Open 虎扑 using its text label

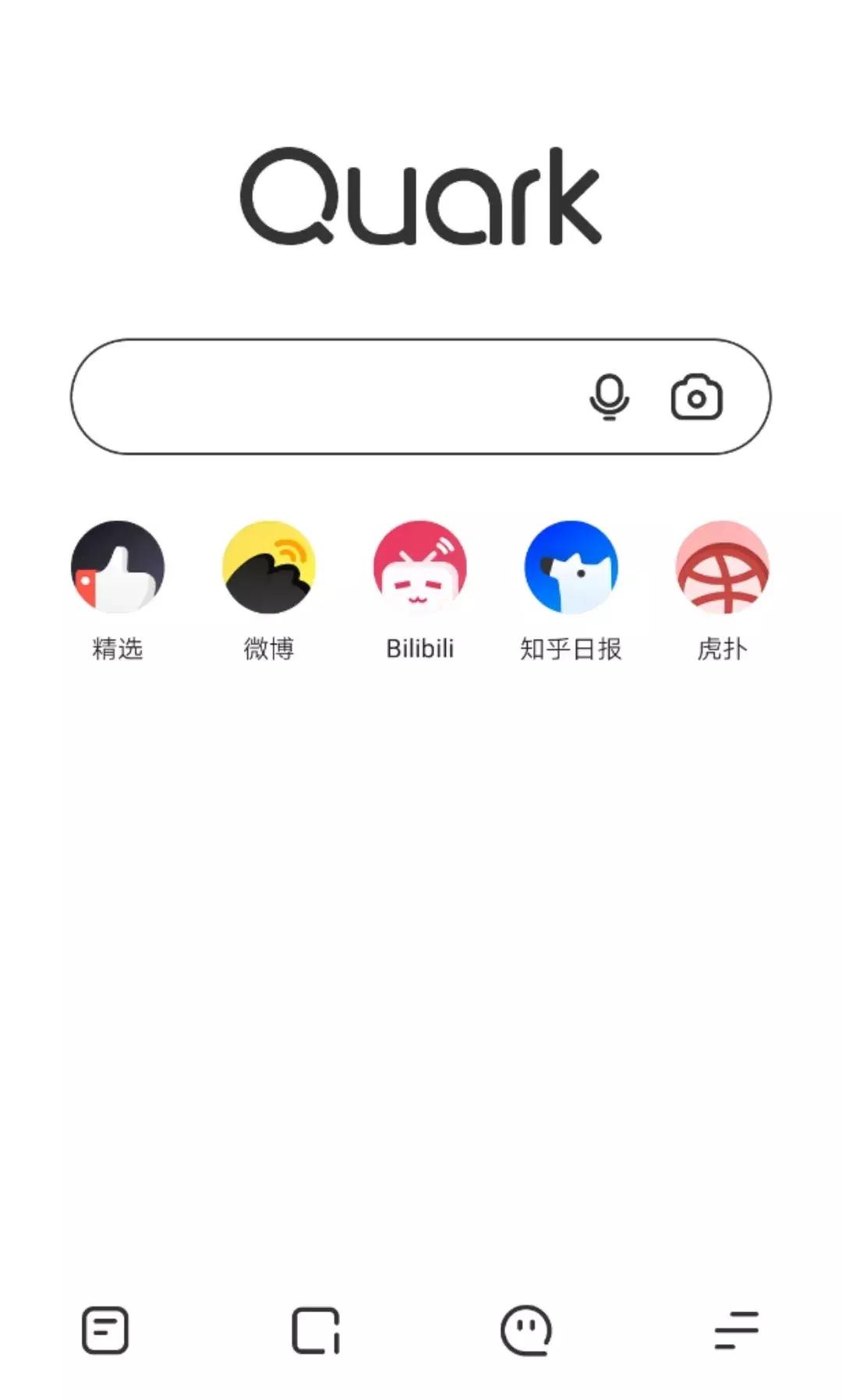point(722,648)
